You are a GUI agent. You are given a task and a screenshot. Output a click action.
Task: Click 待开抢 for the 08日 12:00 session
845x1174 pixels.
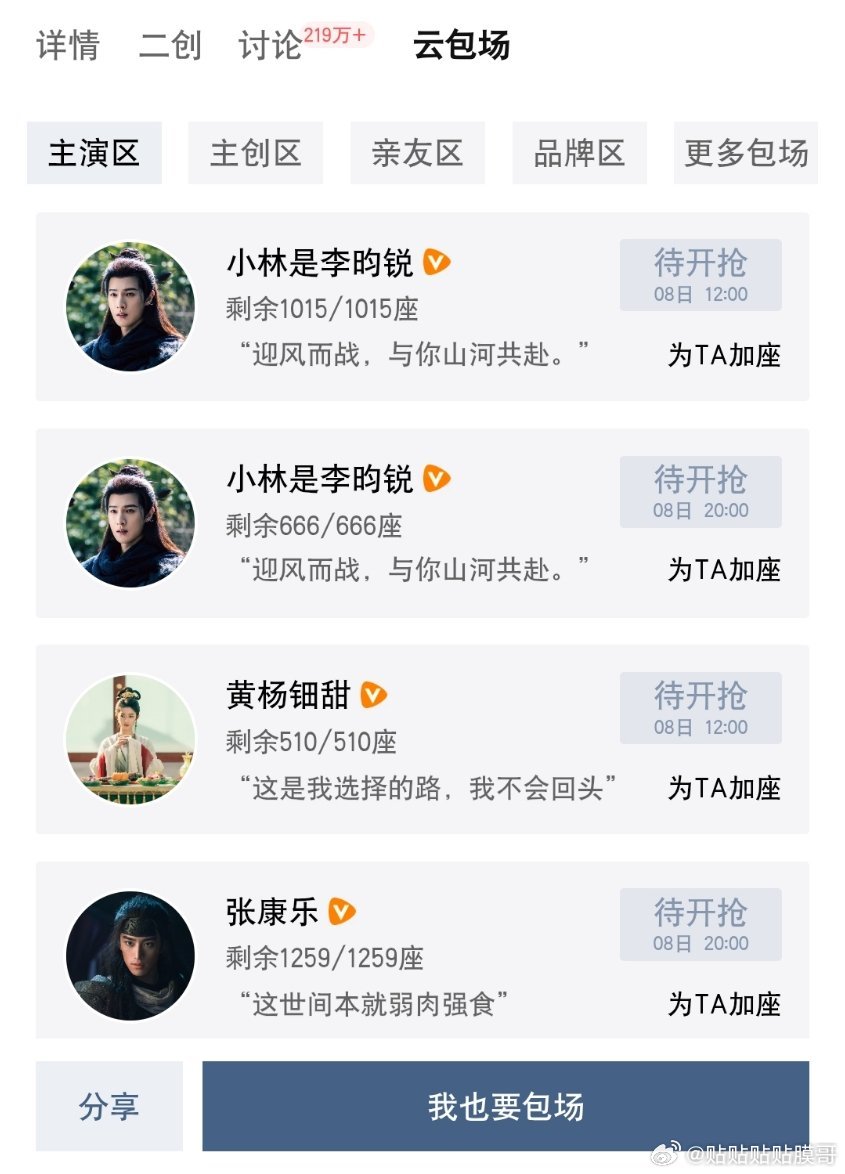(700, 274)
